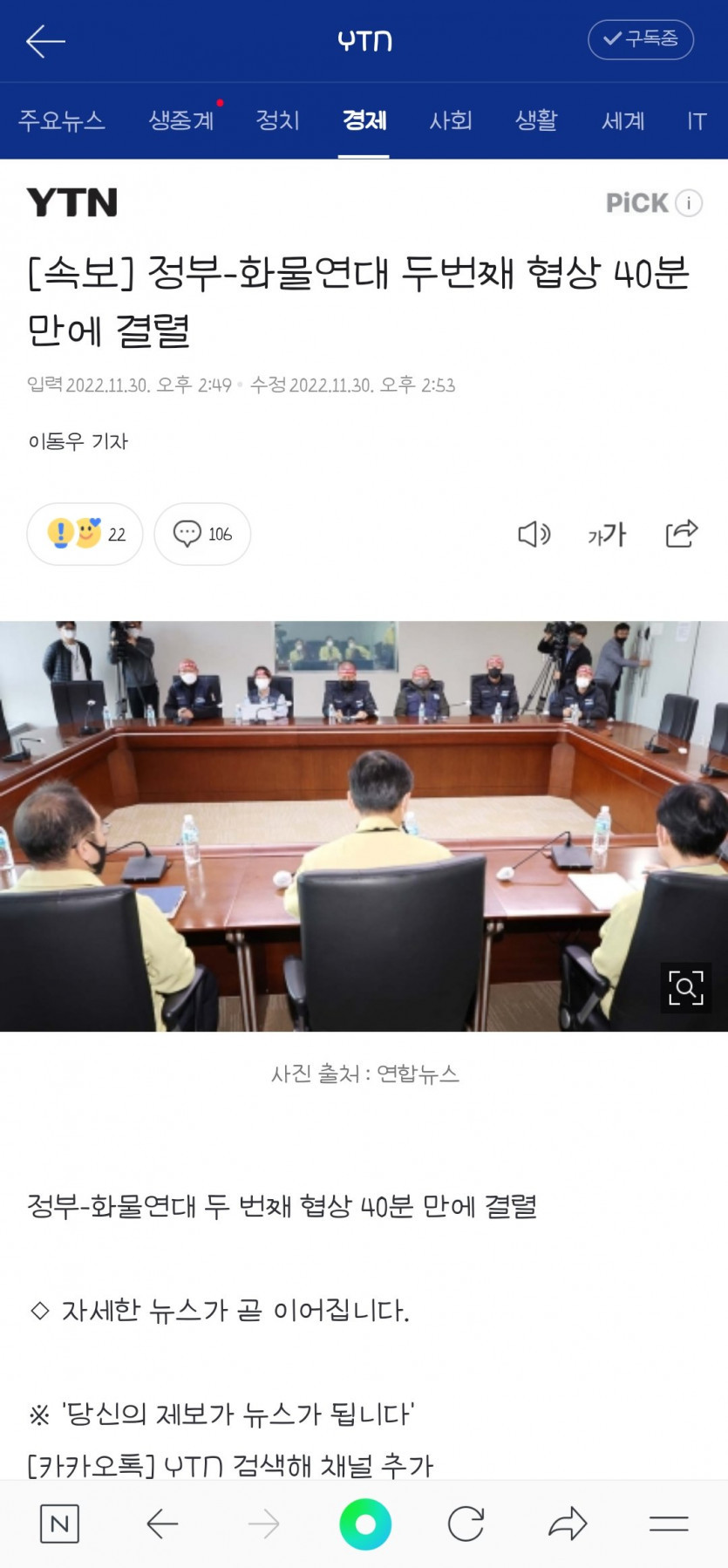
Task: Select the 사회 tab
Action: tap(451, 120)
